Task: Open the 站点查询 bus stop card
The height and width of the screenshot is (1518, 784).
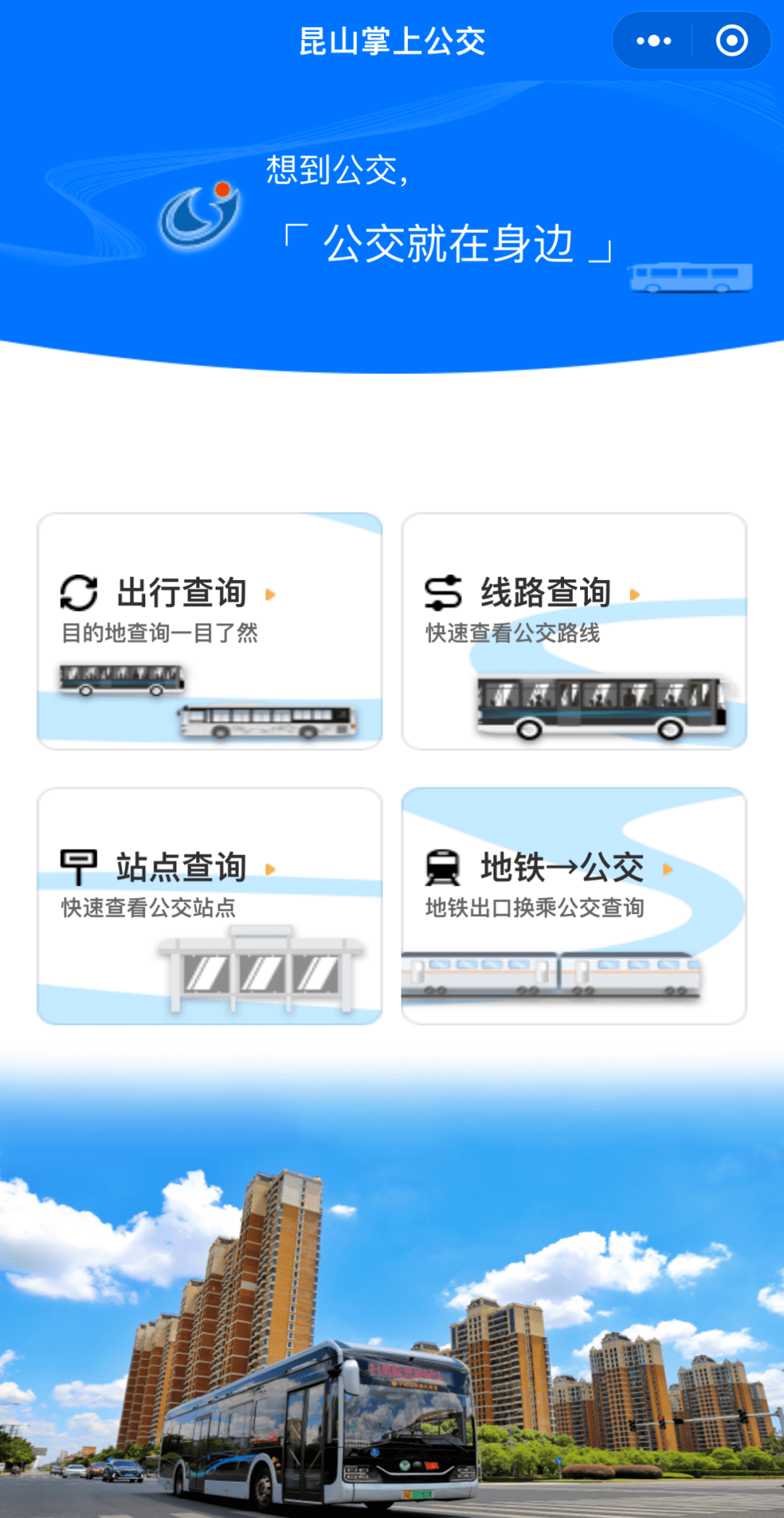Action: 210,905
